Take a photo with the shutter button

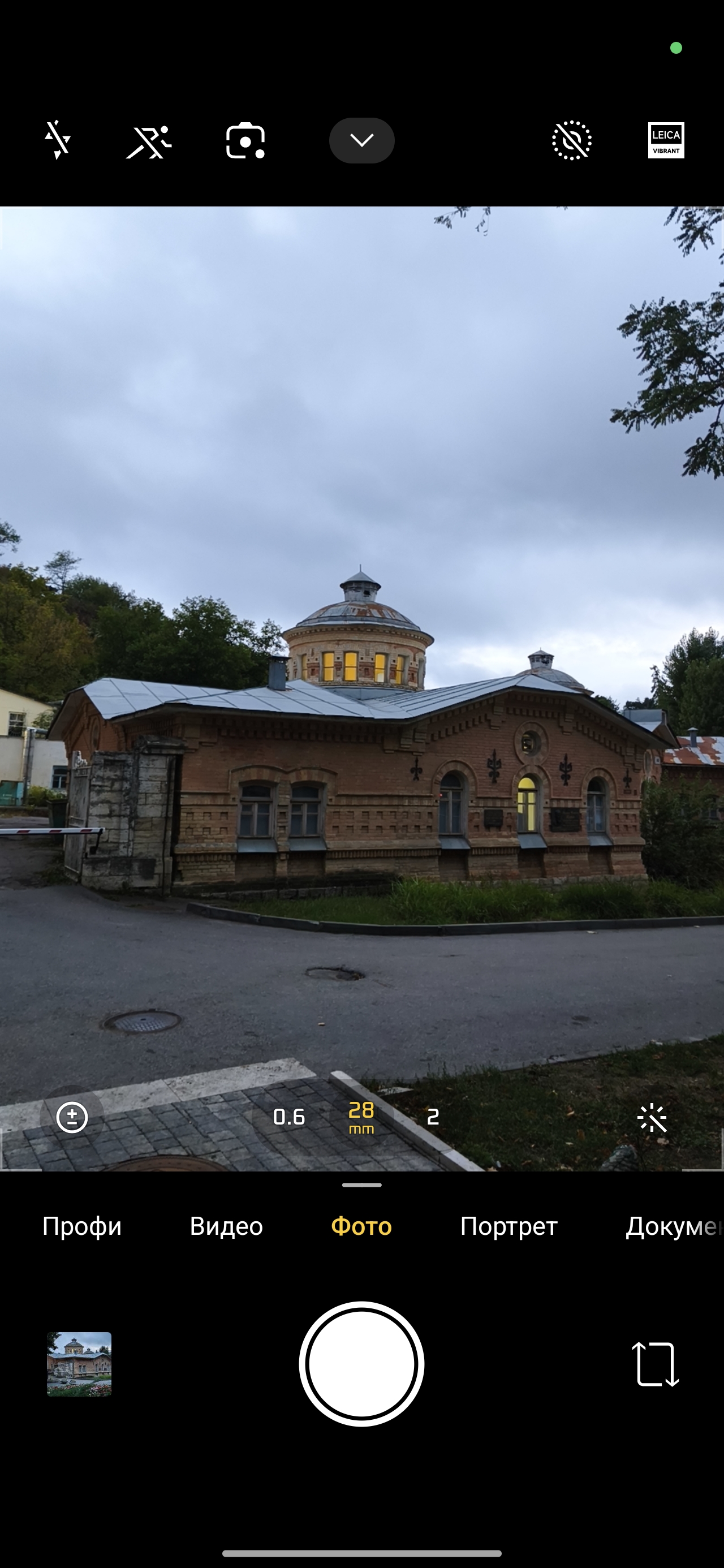[x=361, y=1364]
